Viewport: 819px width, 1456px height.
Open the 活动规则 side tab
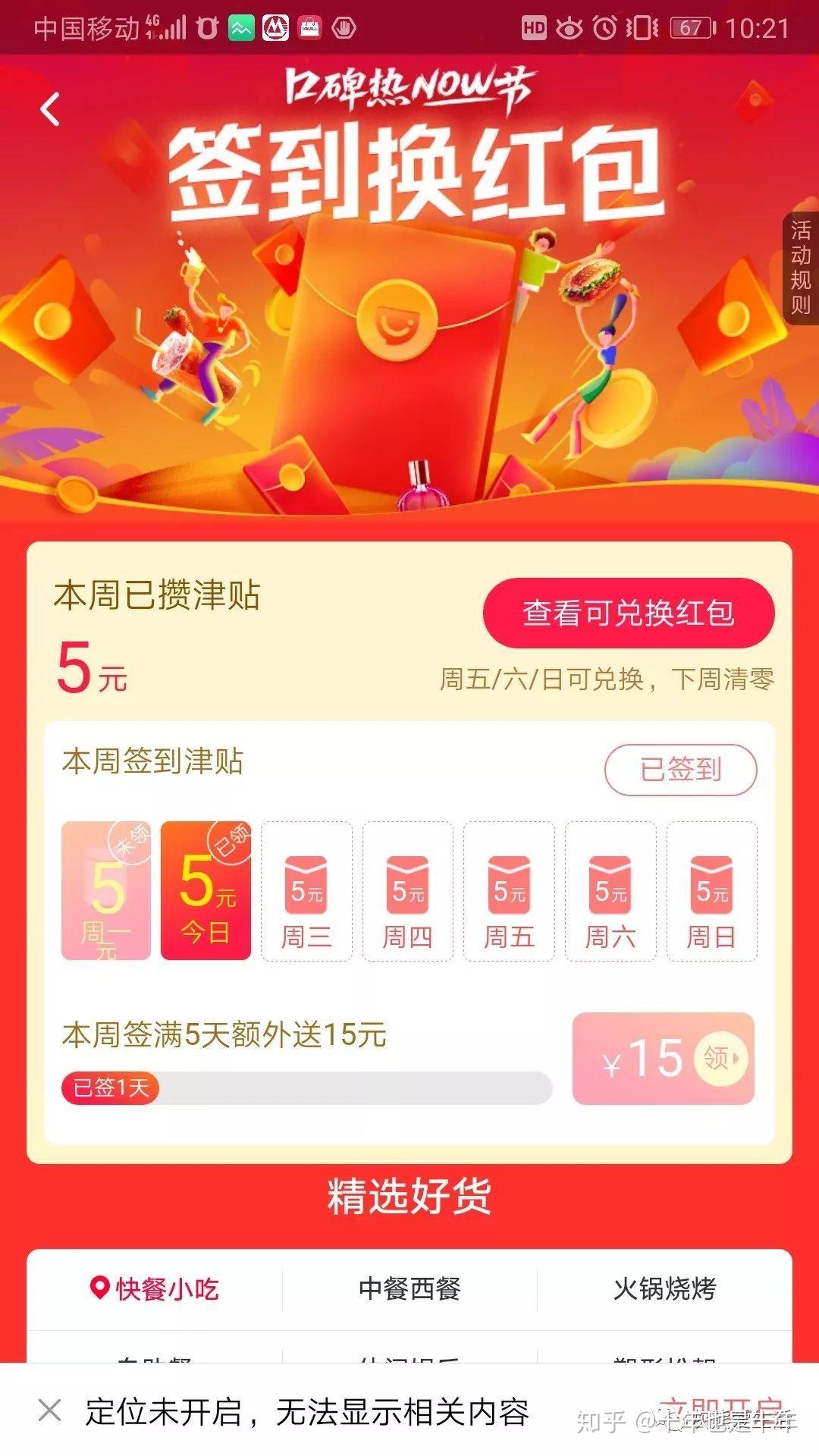click(x=801, y=268)
